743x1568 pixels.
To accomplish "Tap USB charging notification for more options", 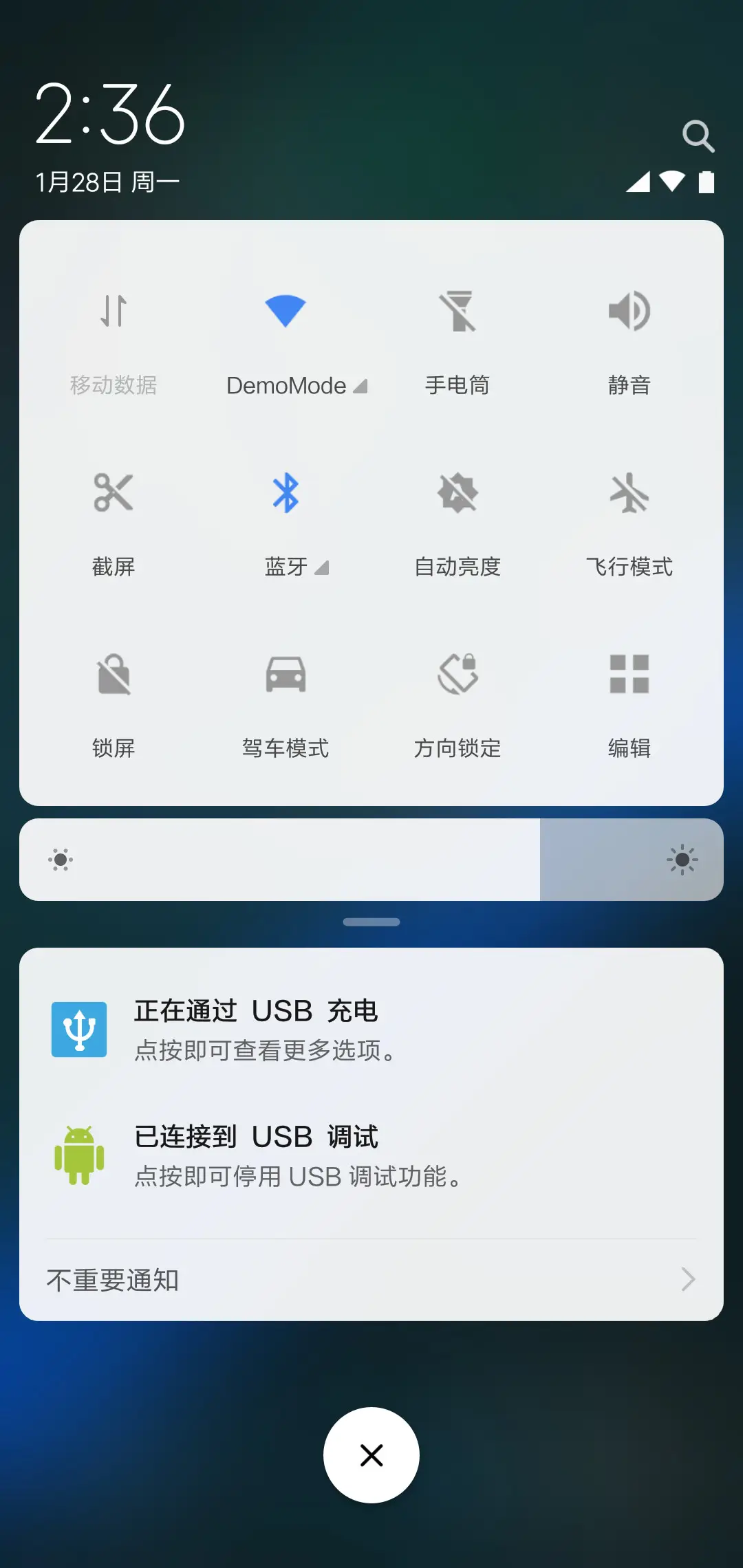I will 371,1028.
